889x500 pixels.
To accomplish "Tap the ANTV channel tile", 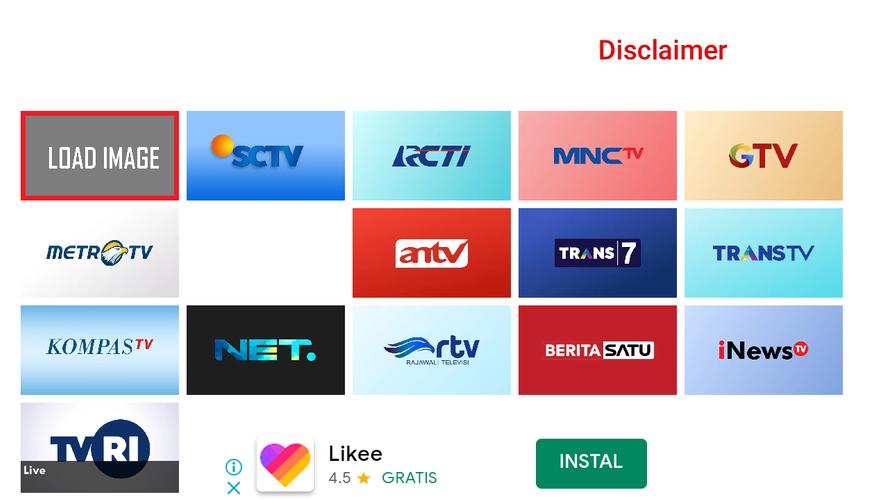I will tap(431, 253).
